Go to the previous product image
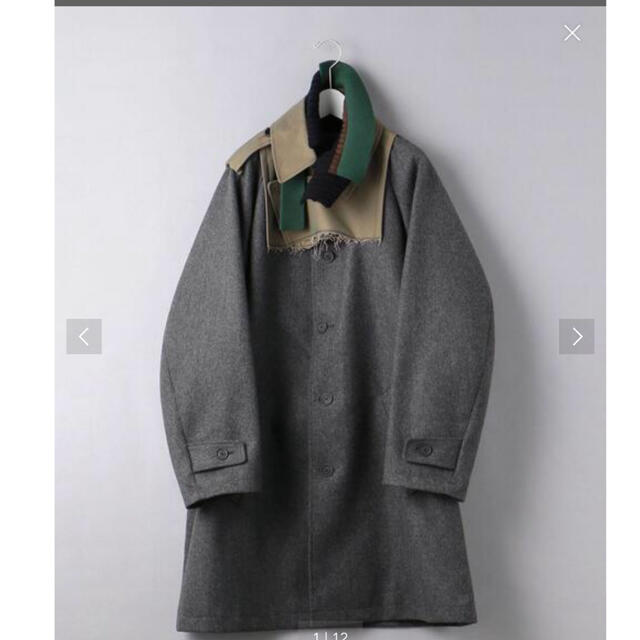Image resolution: width=640 pixels, height=640 pixels. [84, 337]
